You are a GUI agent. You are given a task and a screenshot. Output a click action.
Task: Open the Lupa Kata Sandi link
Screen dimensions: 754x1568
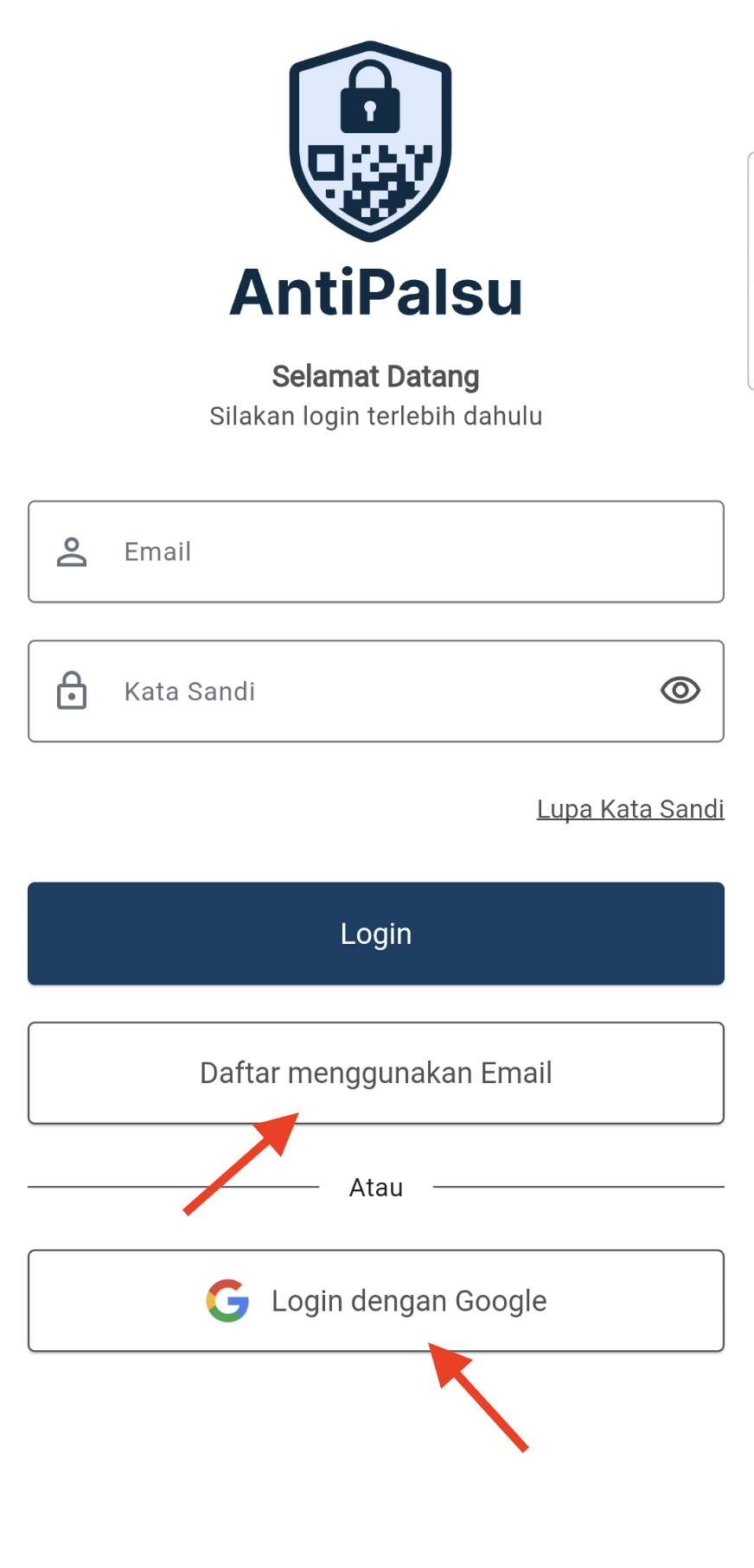pos(629,809)
